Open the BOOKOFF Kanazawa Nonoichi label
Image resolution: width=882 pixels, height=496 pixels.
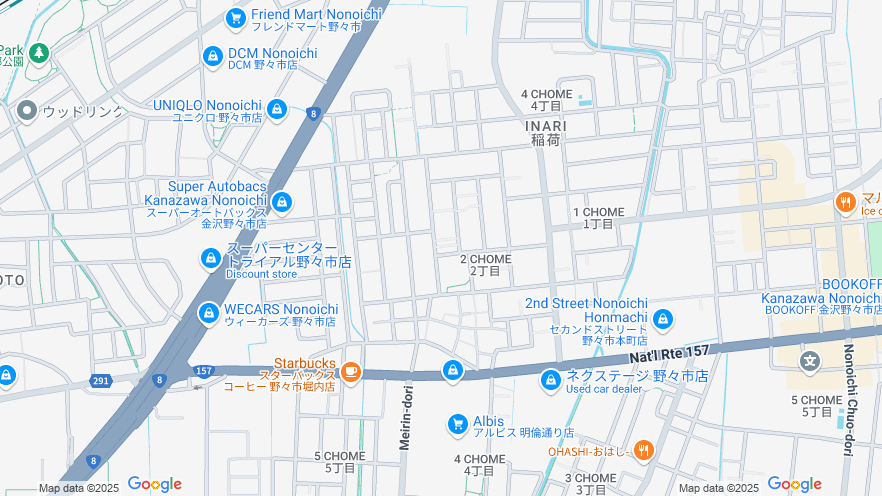(x=822, y=297)
